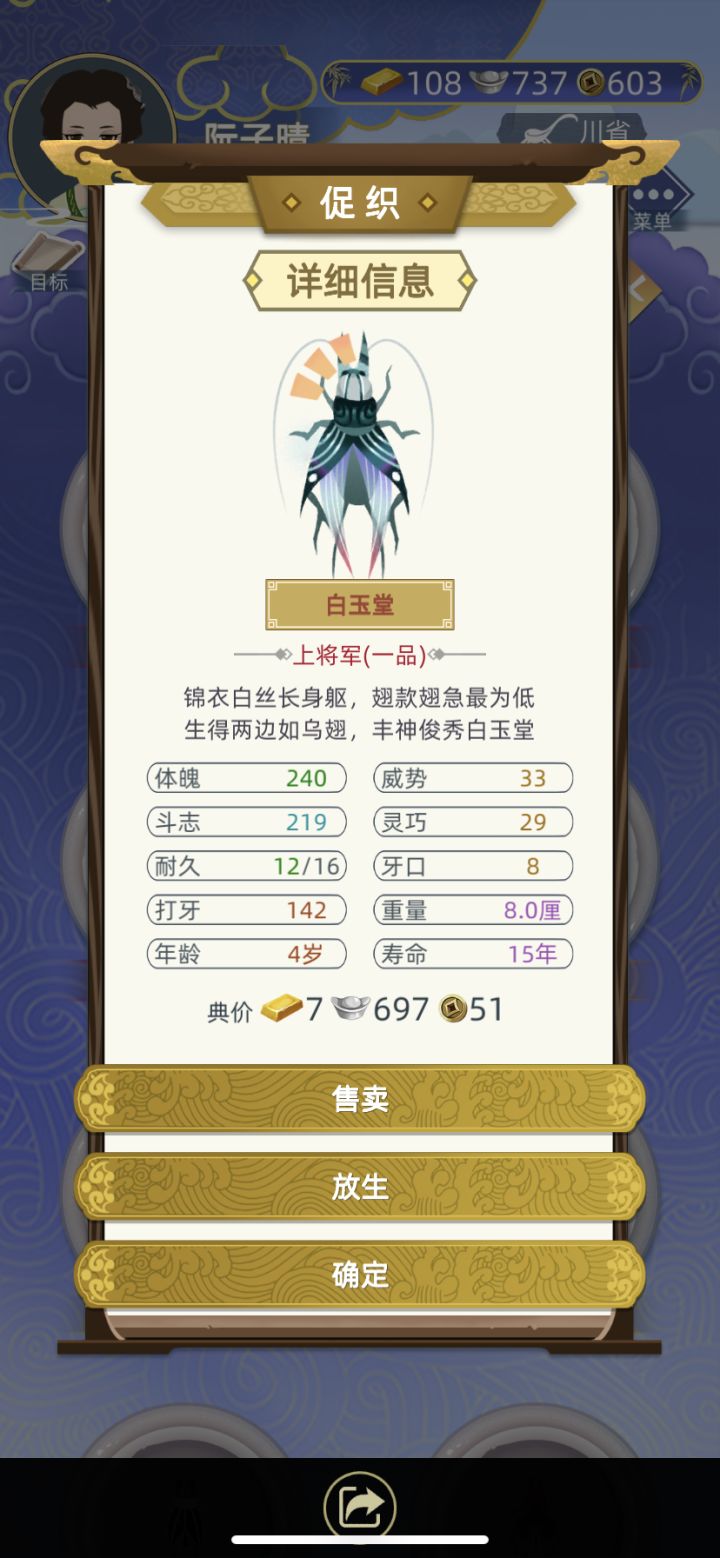Select the 体魄 240 stat field

(x=245, y=778)
